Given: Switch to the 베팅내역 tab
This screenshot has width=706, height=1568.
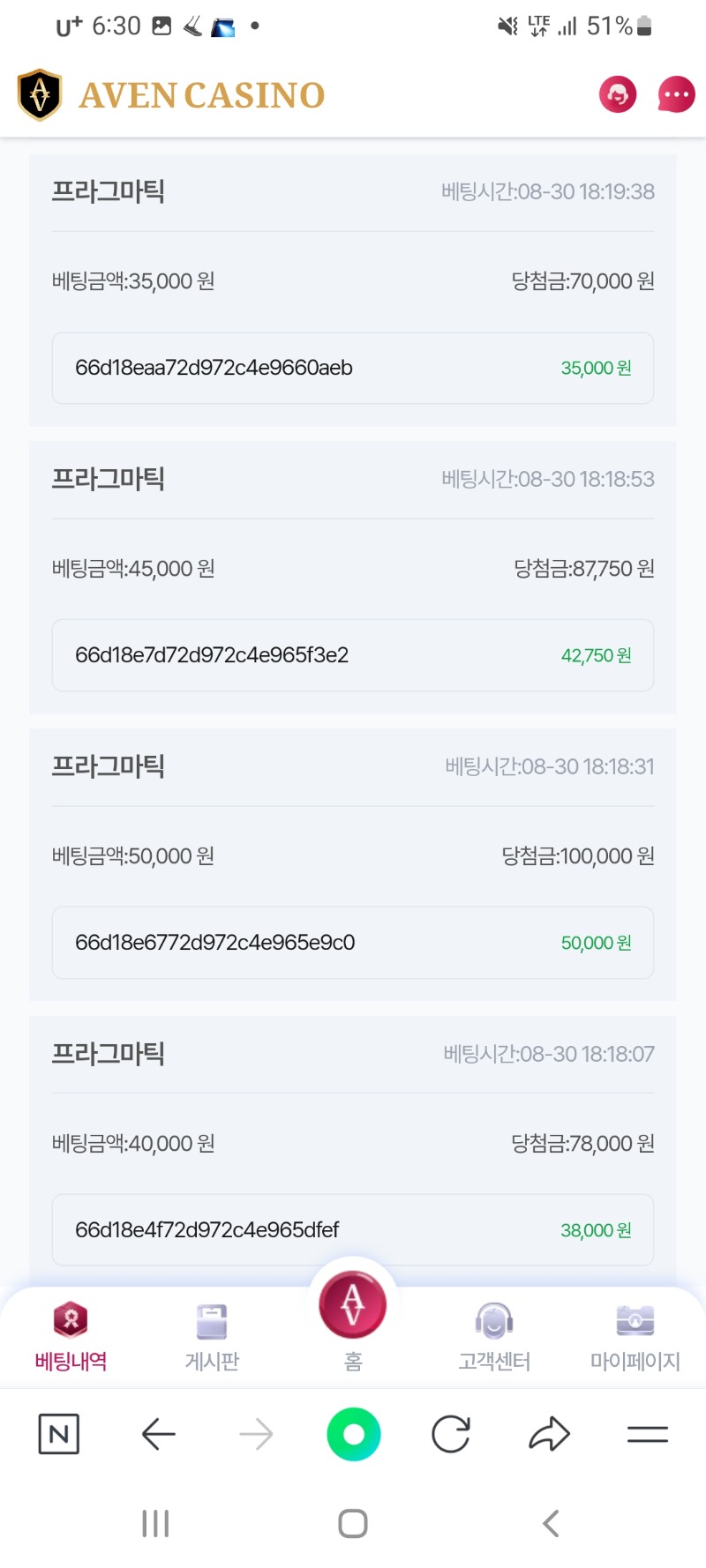Looking at the screenshot, I should point(71,1336).
